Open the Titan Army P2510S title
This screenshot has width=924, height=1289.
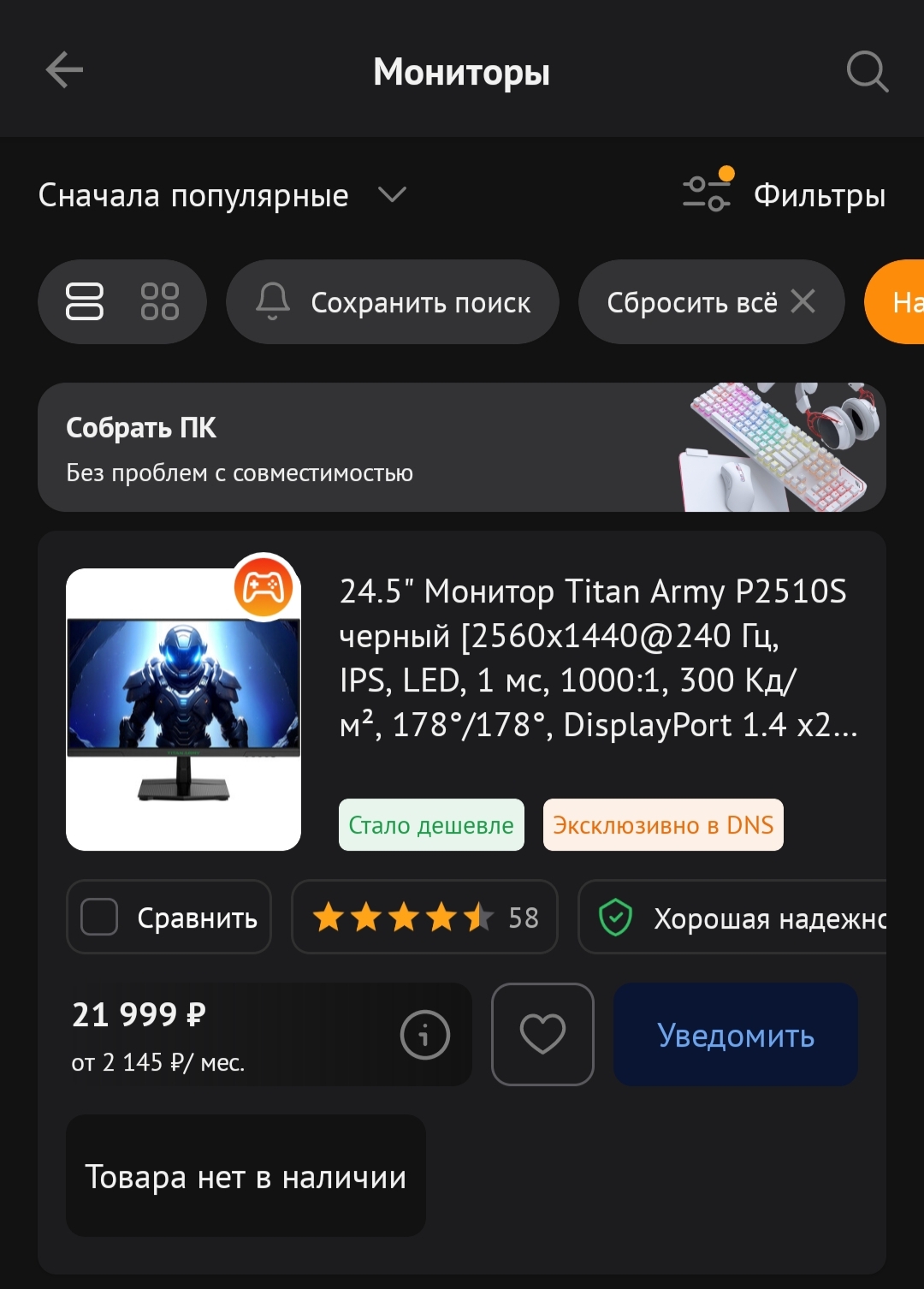(596, 657)
